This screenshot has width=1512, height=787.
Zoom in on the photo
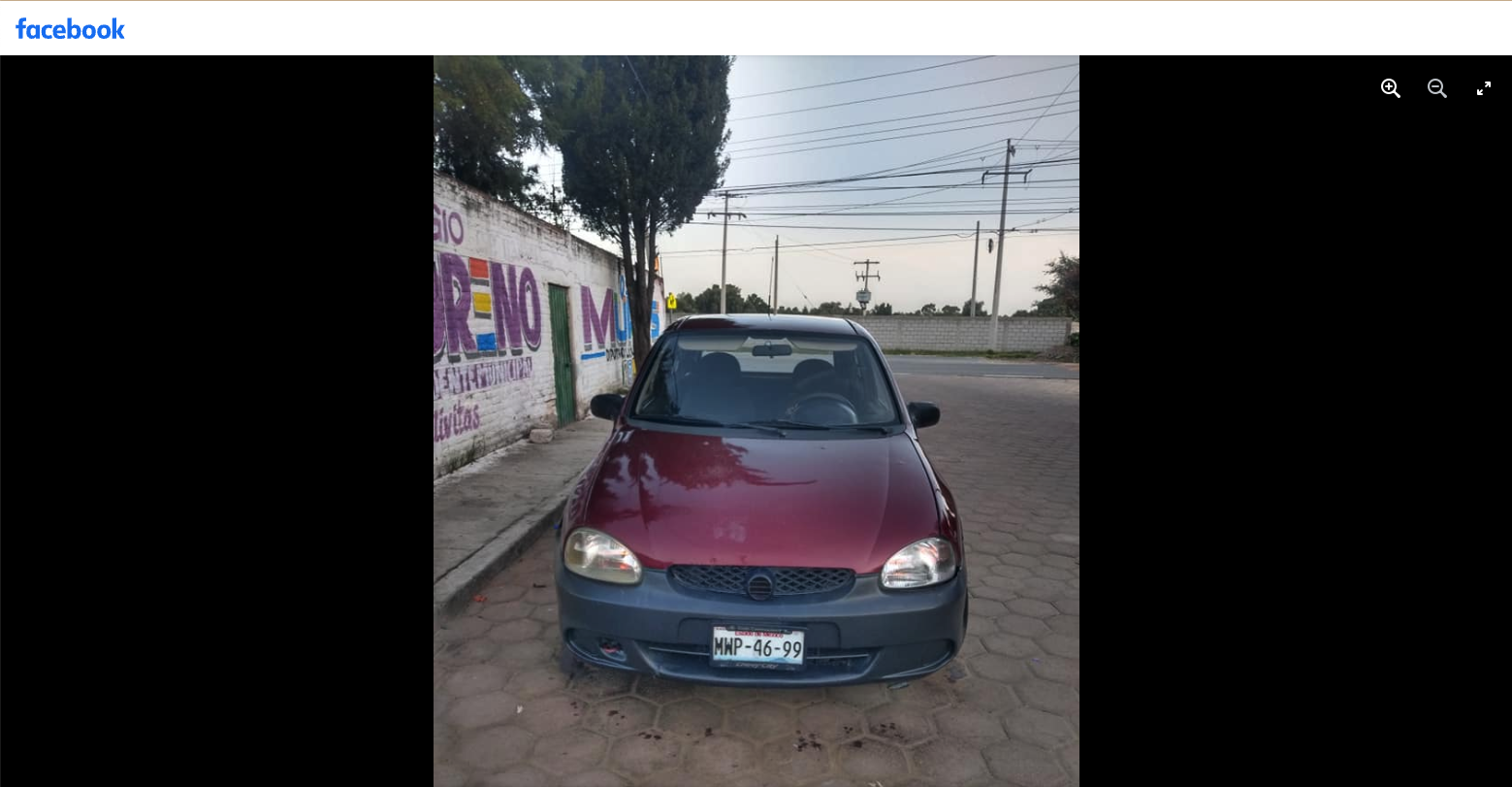[1390, 88]
